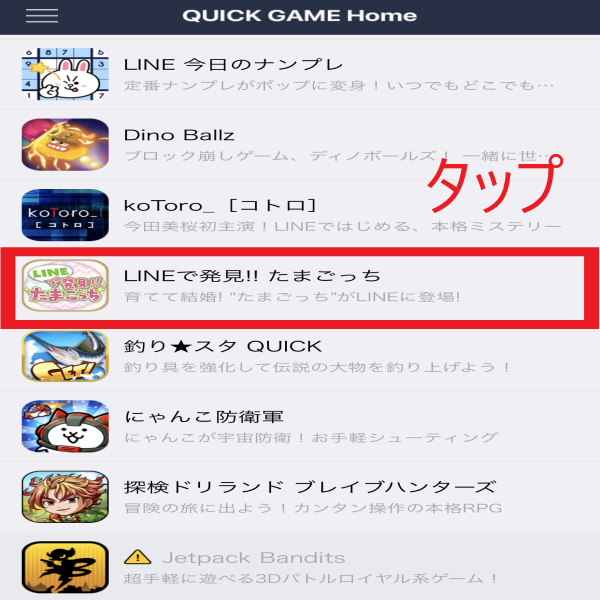
Task: Open koToro_ [コトロ] mystery game
Action: (x=300, y=215)
